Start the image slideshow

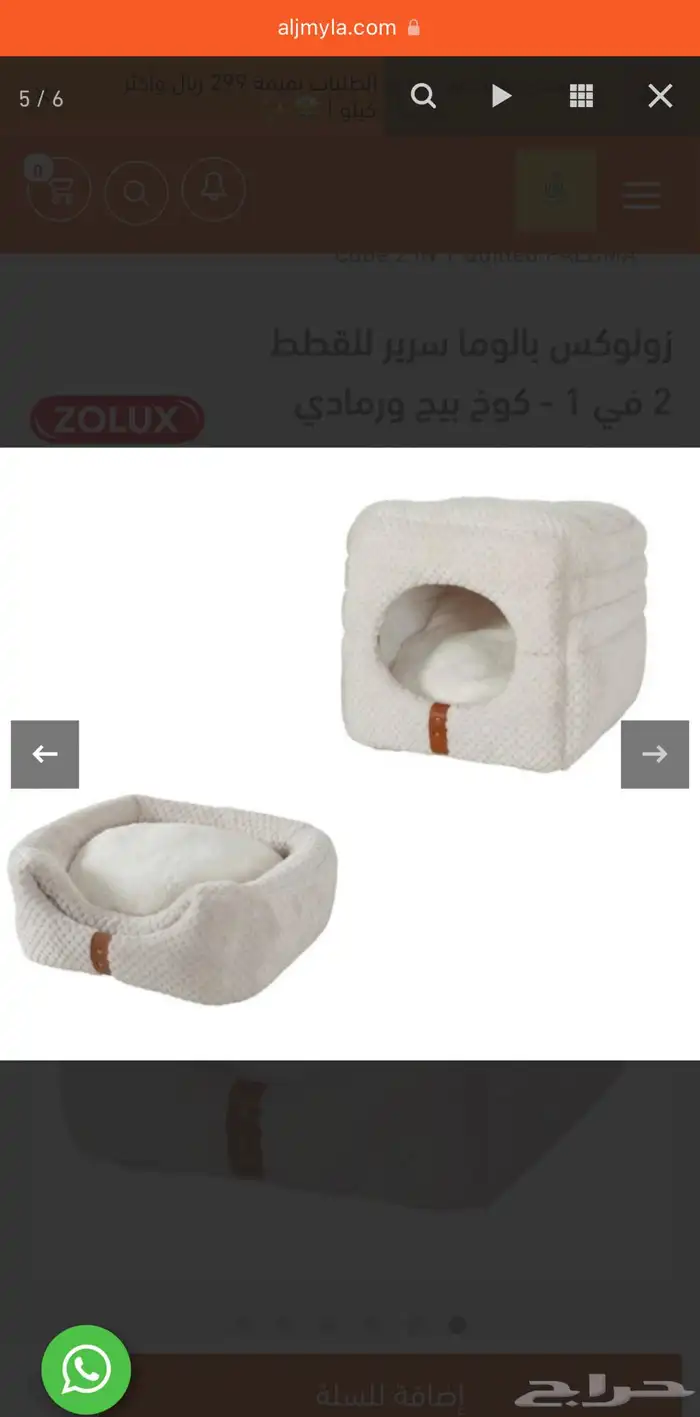point(502,96)
